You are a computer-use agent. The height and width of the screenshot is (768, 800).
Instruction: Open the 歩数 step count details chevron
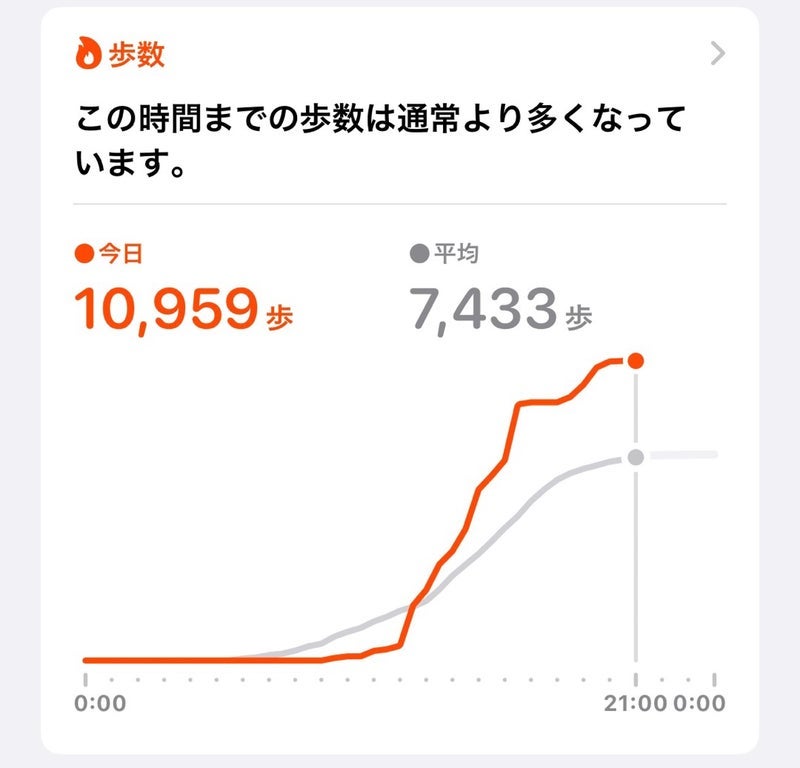click(717, 54)
